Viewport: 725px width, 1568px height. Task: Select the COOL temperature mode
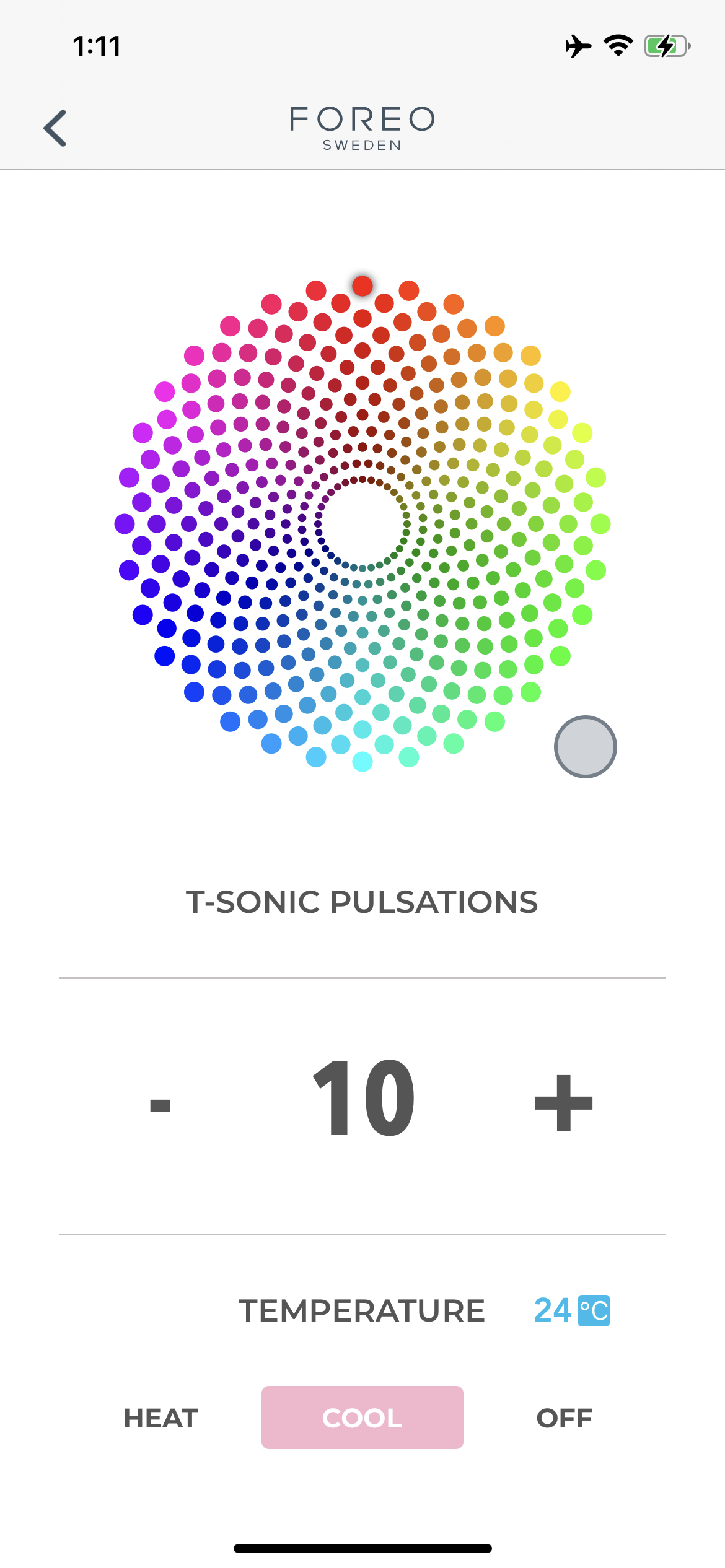point(362,1418)
